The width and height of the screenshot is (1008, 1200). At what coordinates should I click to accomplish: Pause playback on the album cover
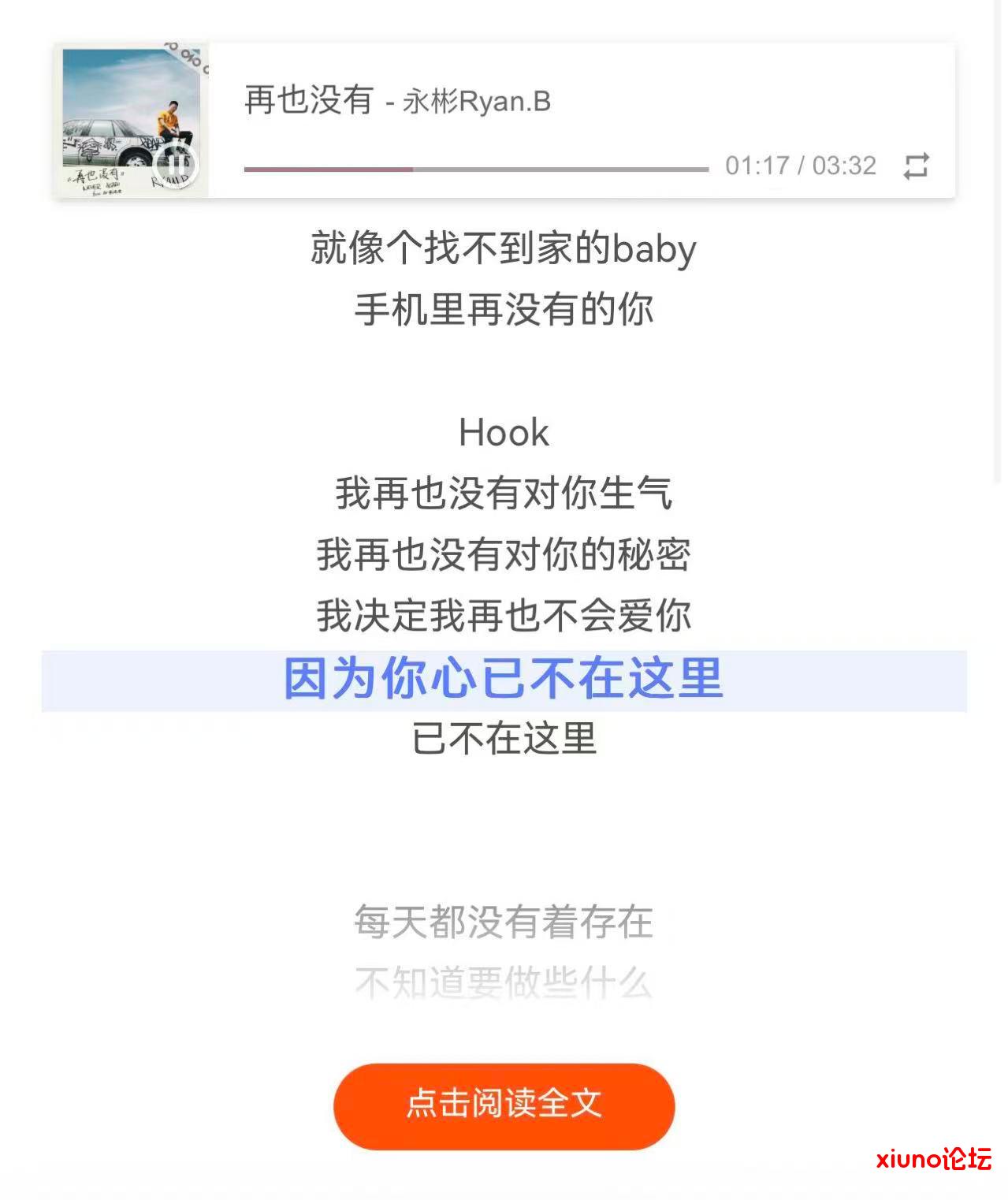tap(176, 165)
